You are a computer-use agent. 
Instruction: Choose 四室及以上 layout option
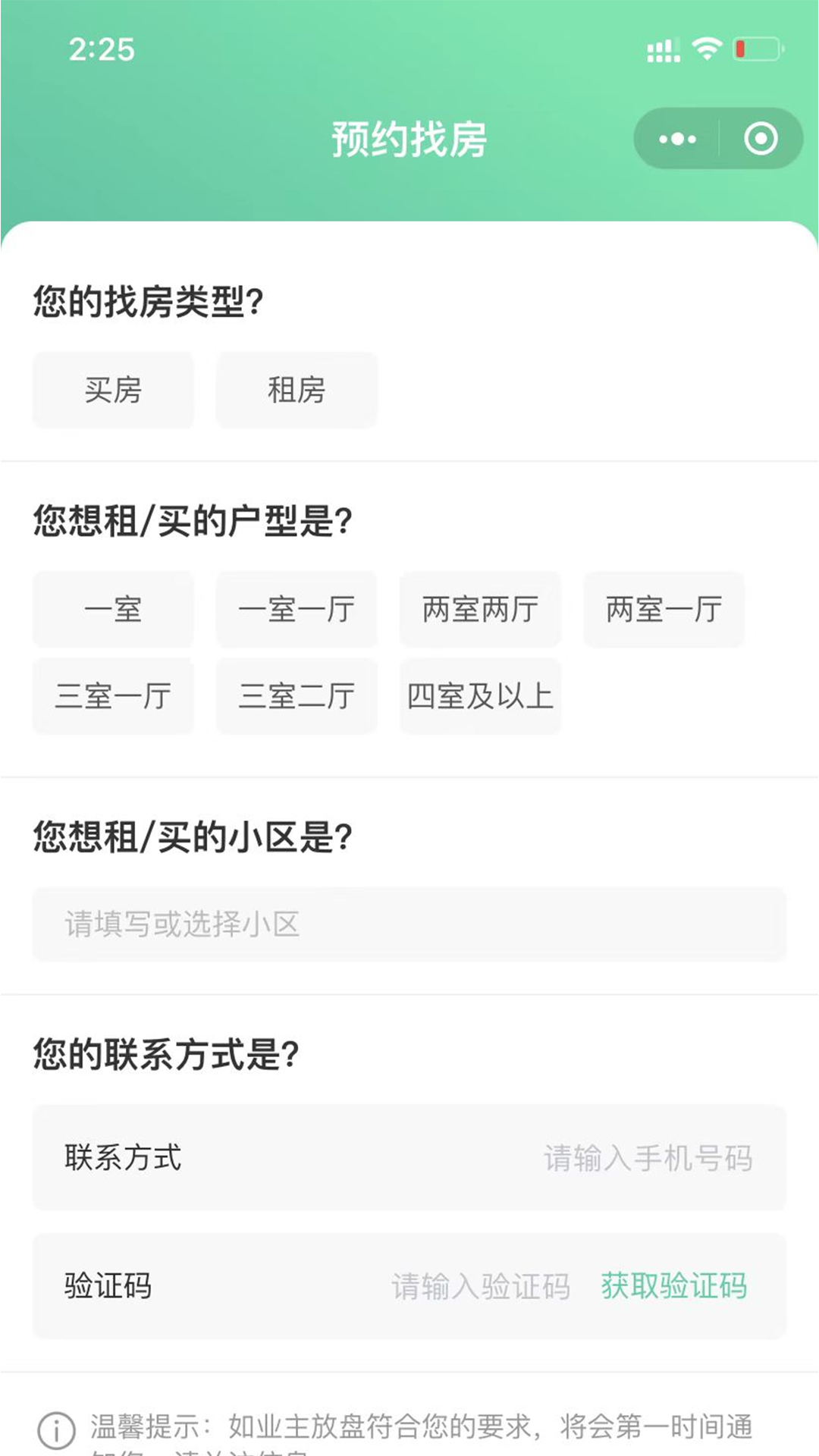(480, 697)
